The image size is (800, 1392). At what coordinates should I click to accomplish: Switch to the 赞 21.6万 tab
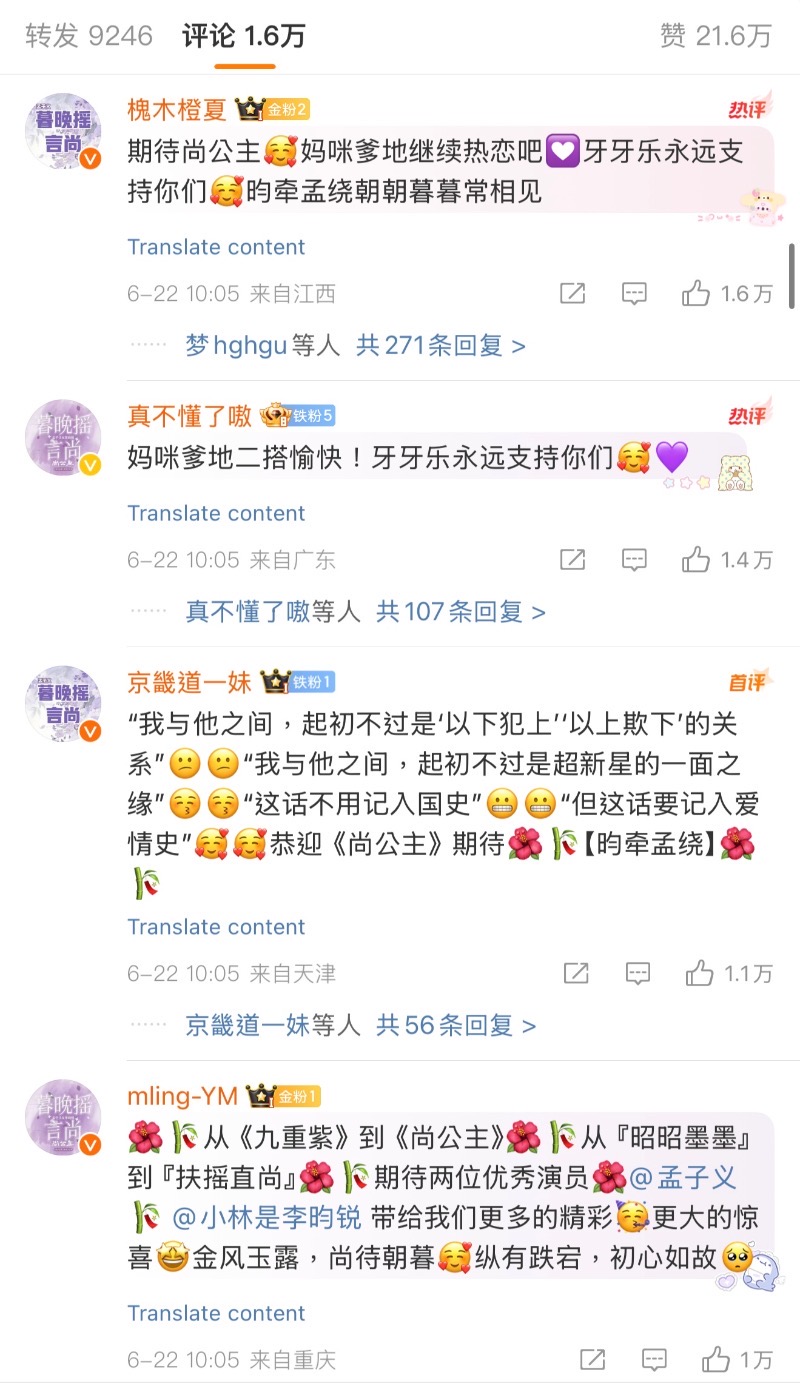tap(716, 36)
